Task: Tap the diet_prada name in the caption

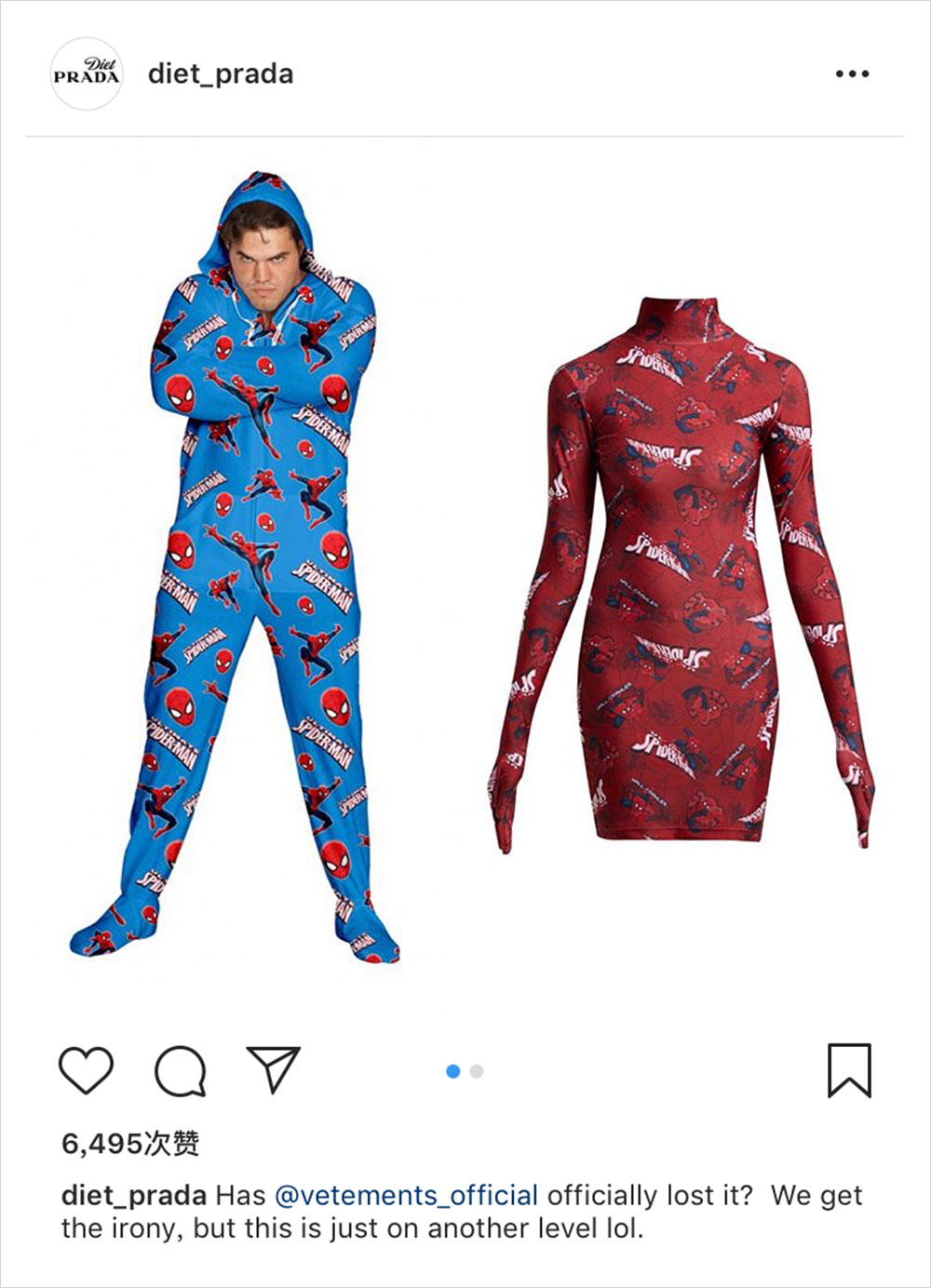Action: click(x=134, y=1195)
